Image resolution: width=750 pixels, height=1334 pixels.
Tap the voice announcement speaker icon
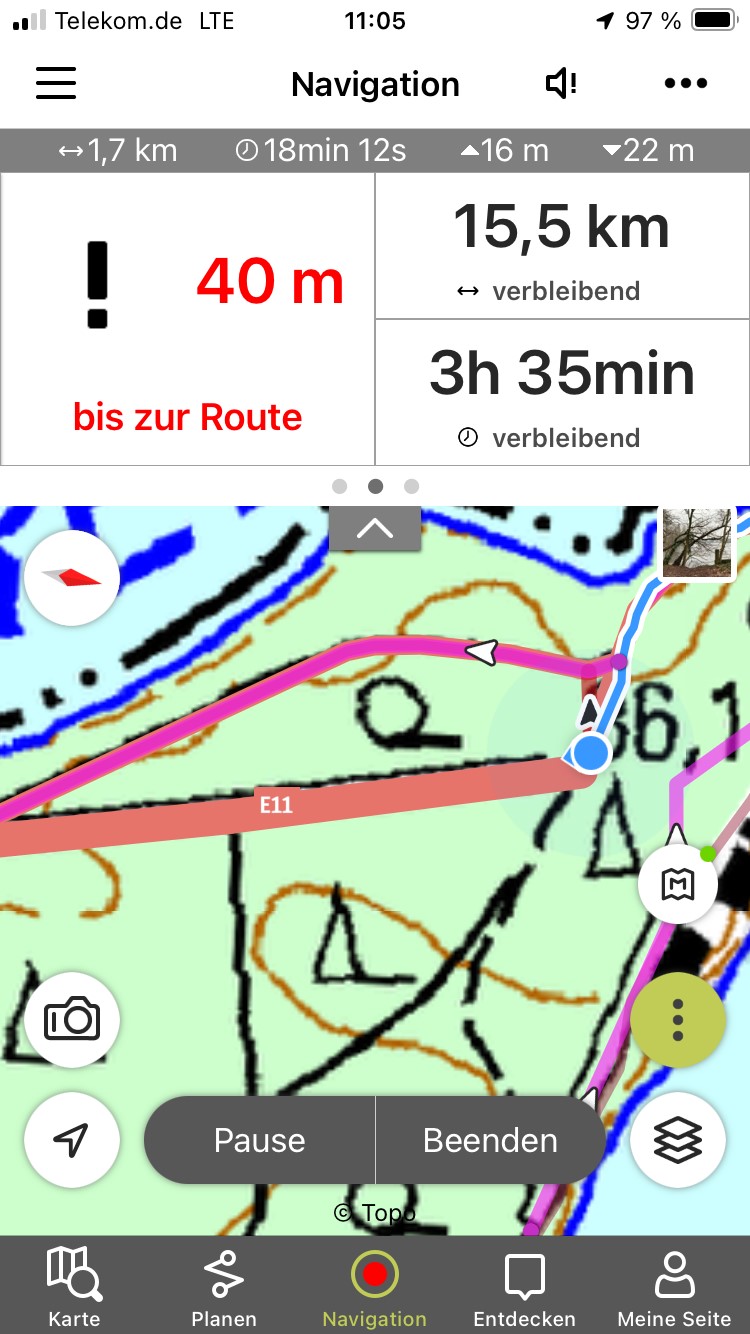[x=561, y=83]
